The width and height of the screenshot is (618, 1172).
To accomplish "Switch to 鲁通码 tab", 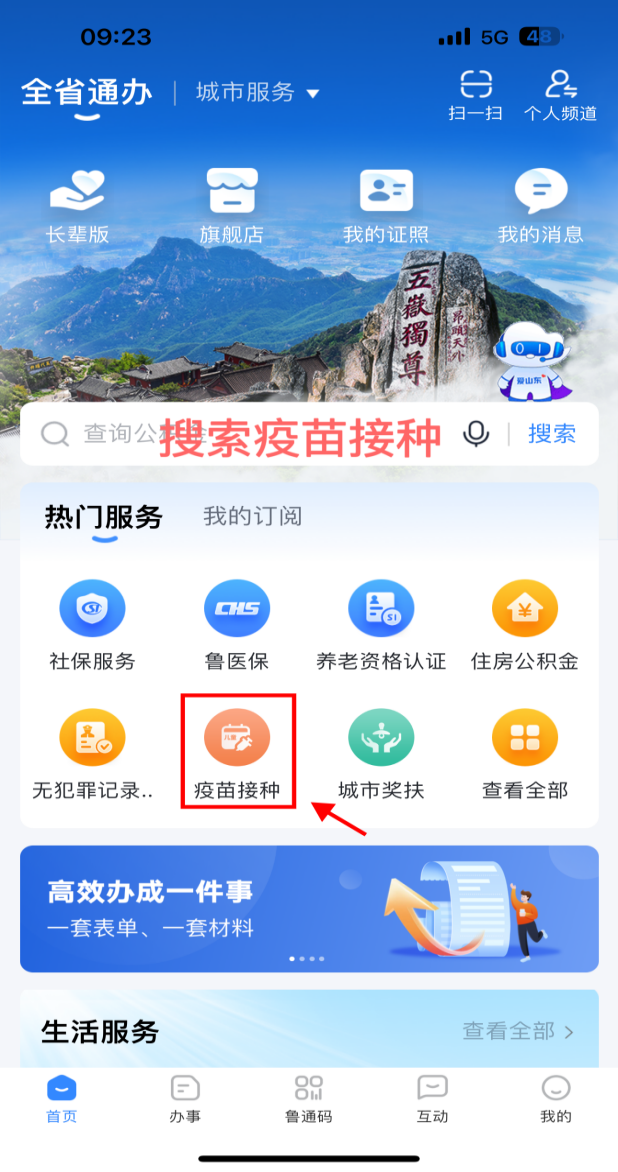I will click(x=308, y=1099).
